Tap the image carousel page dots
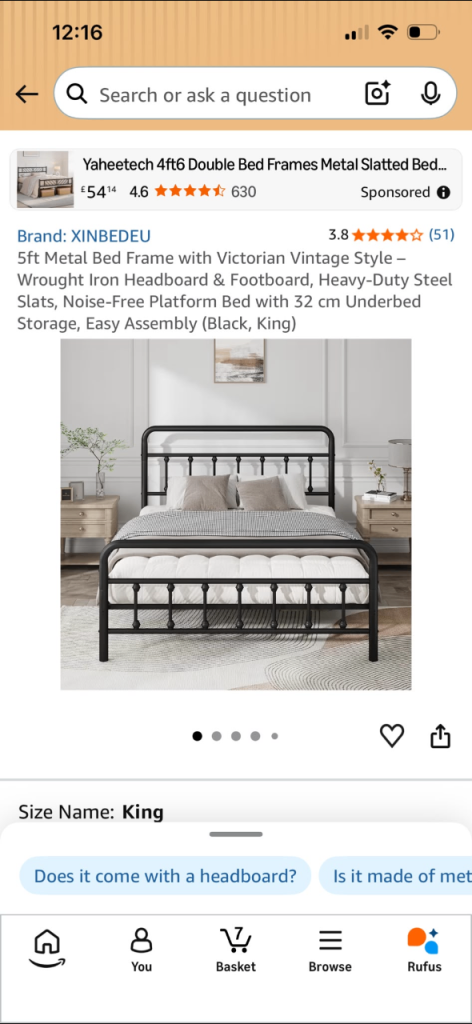The height and width of the screenshot is (1024, 472). pos(236,736)
